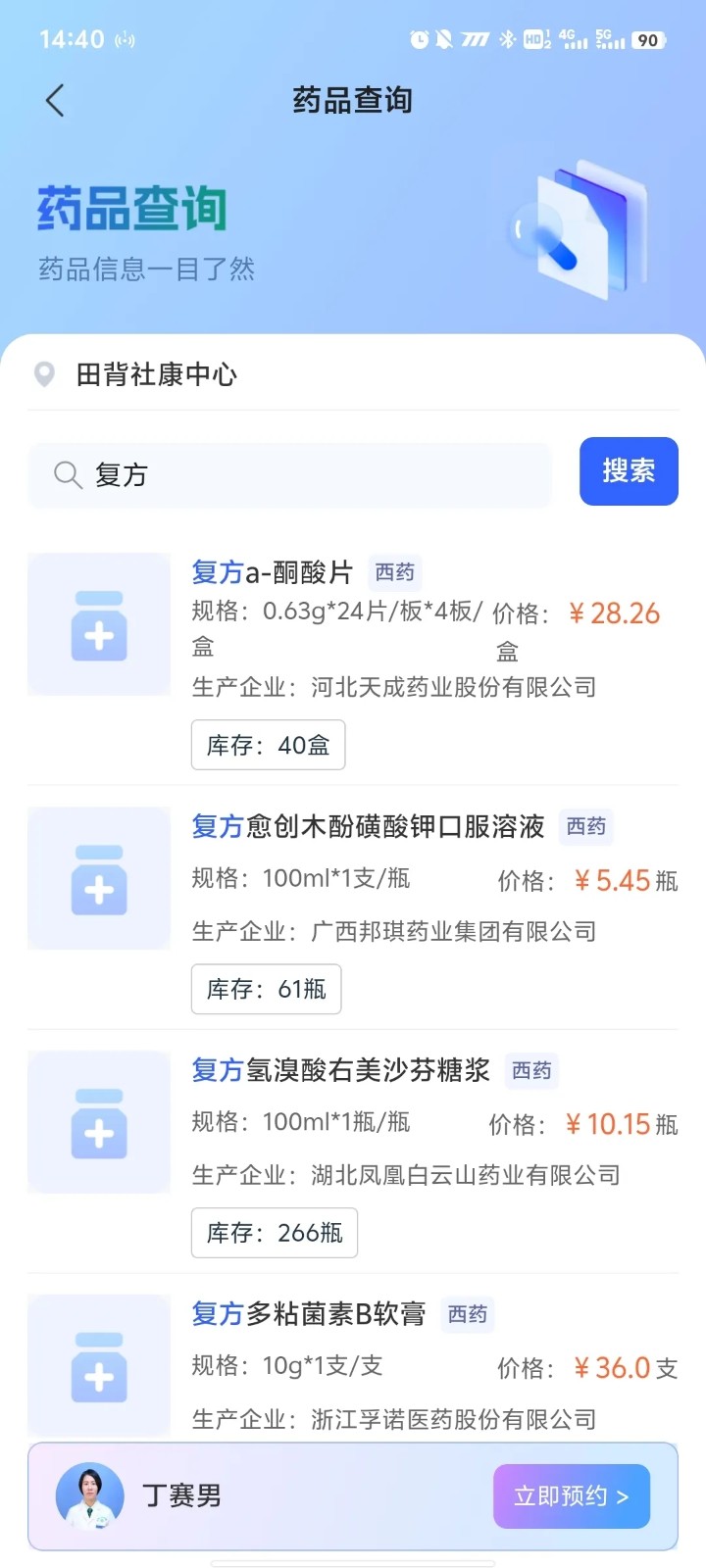
Task: Open the 复方a-酮酸片 drug entry
Action: coord(273,572)
